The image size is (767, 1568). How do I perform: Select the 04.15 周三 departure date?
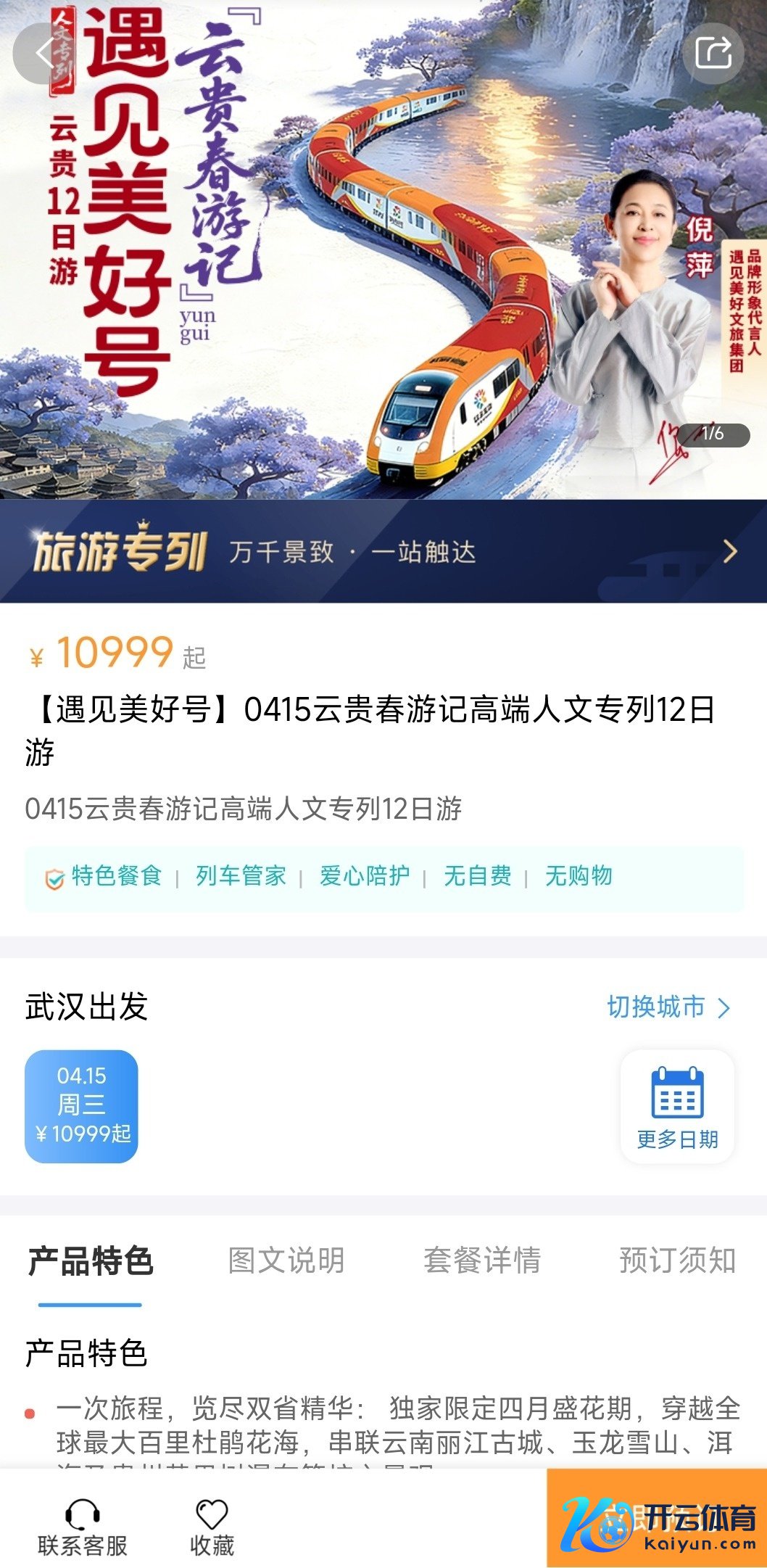pyautogui.click(x=81, y=1106)
